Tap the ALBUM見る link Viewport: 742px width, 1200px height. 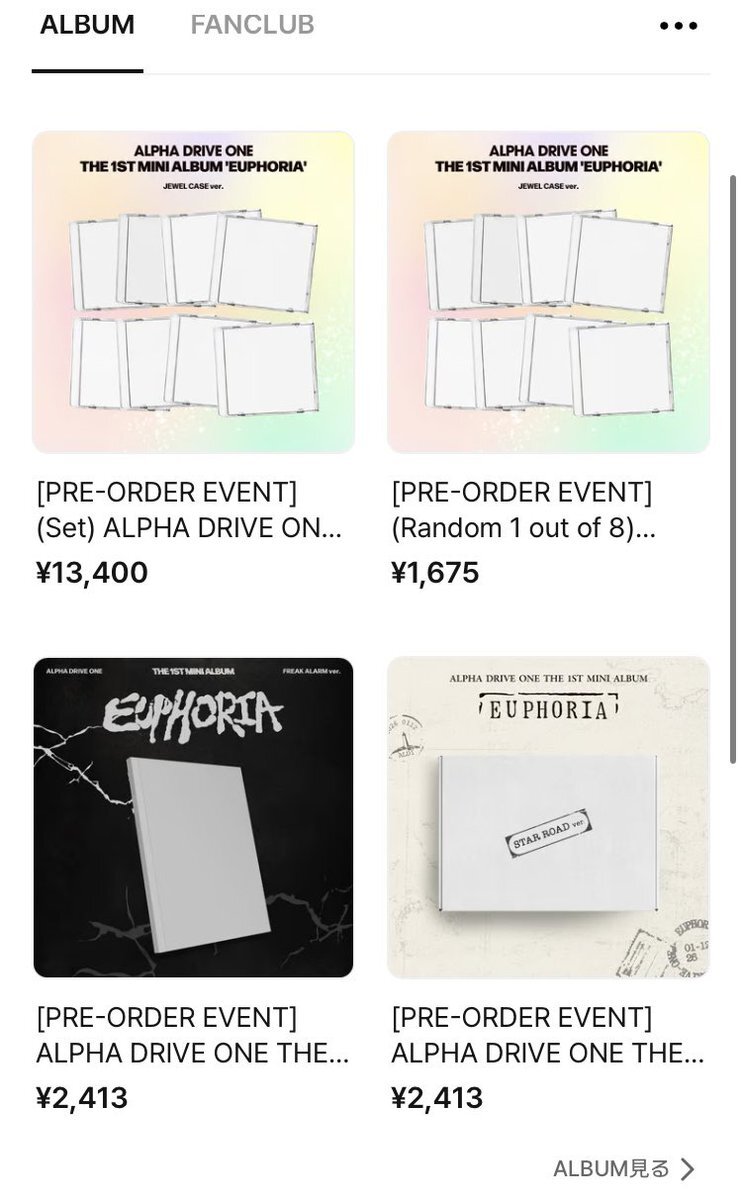[624, 1168]
